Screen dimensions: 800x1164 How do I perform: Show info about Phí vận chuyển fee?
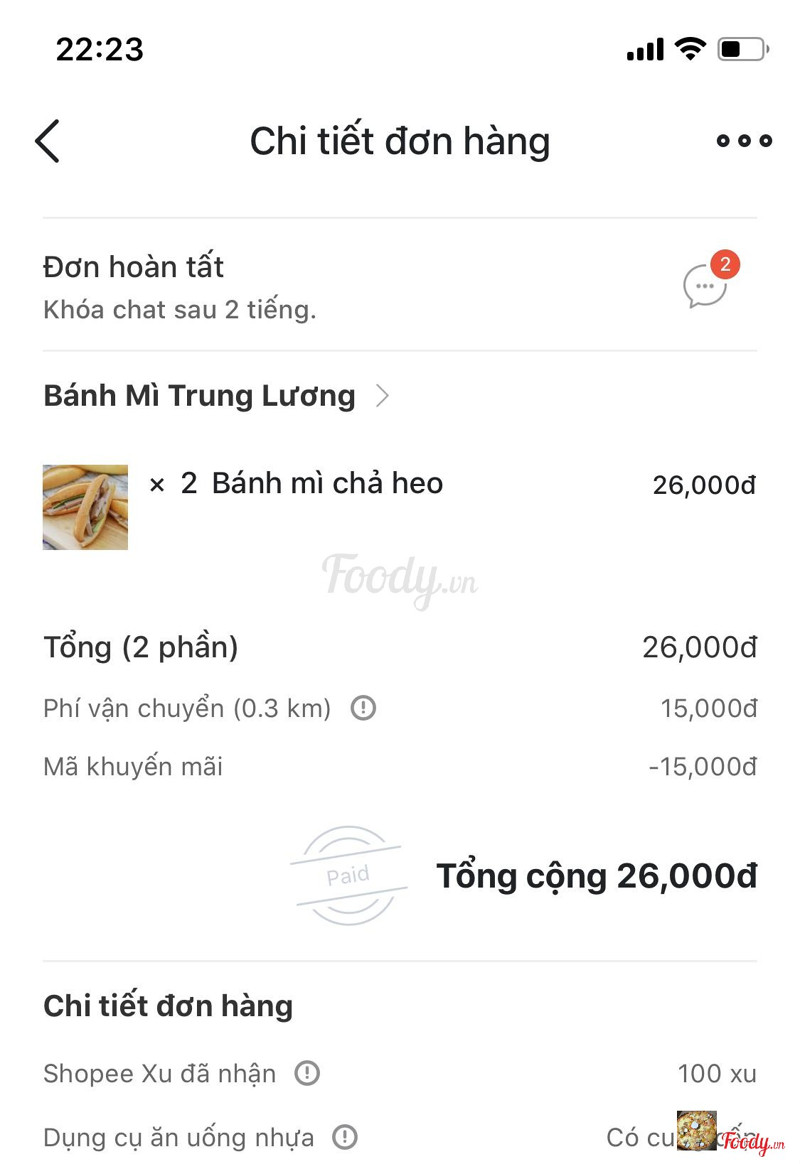[x=363, y=709]
